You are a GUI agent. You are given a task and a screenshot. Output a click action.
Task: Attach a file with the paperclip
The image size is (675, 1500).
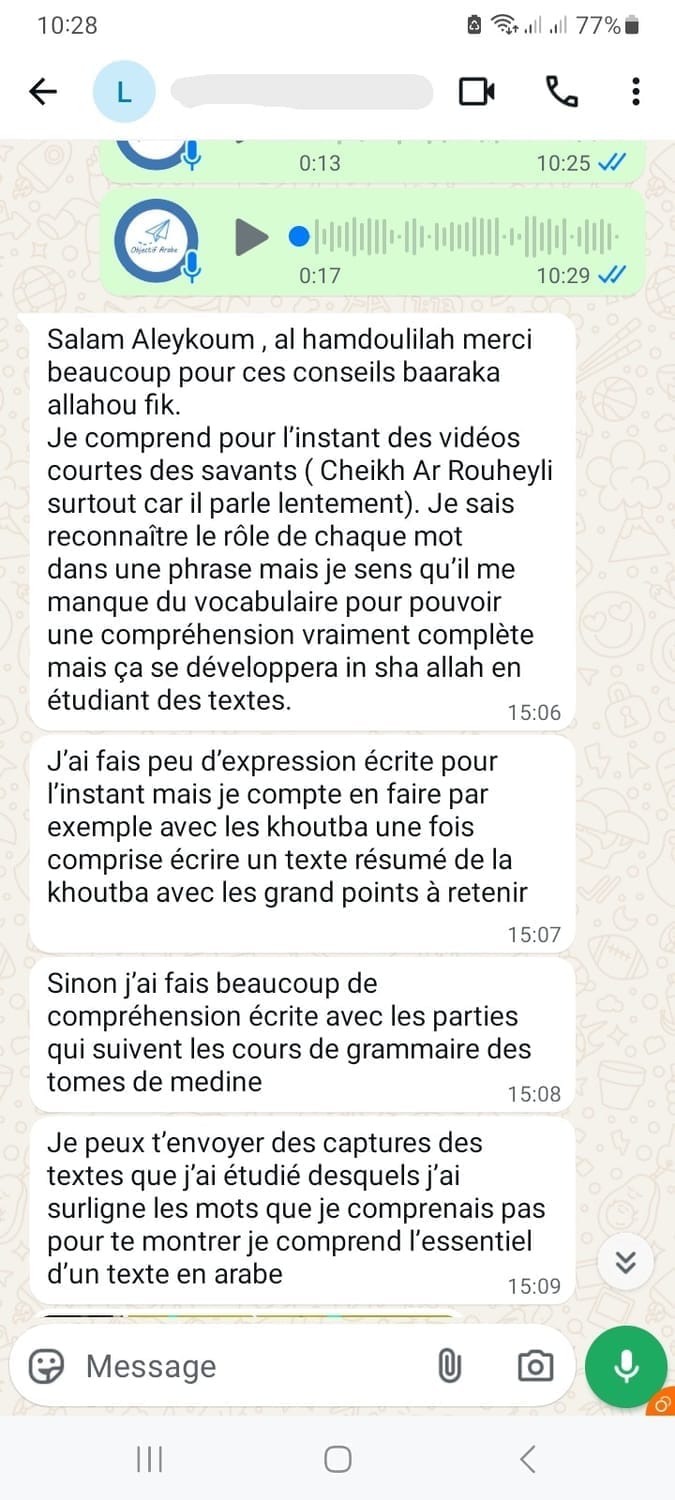[x=450, y=1366]
